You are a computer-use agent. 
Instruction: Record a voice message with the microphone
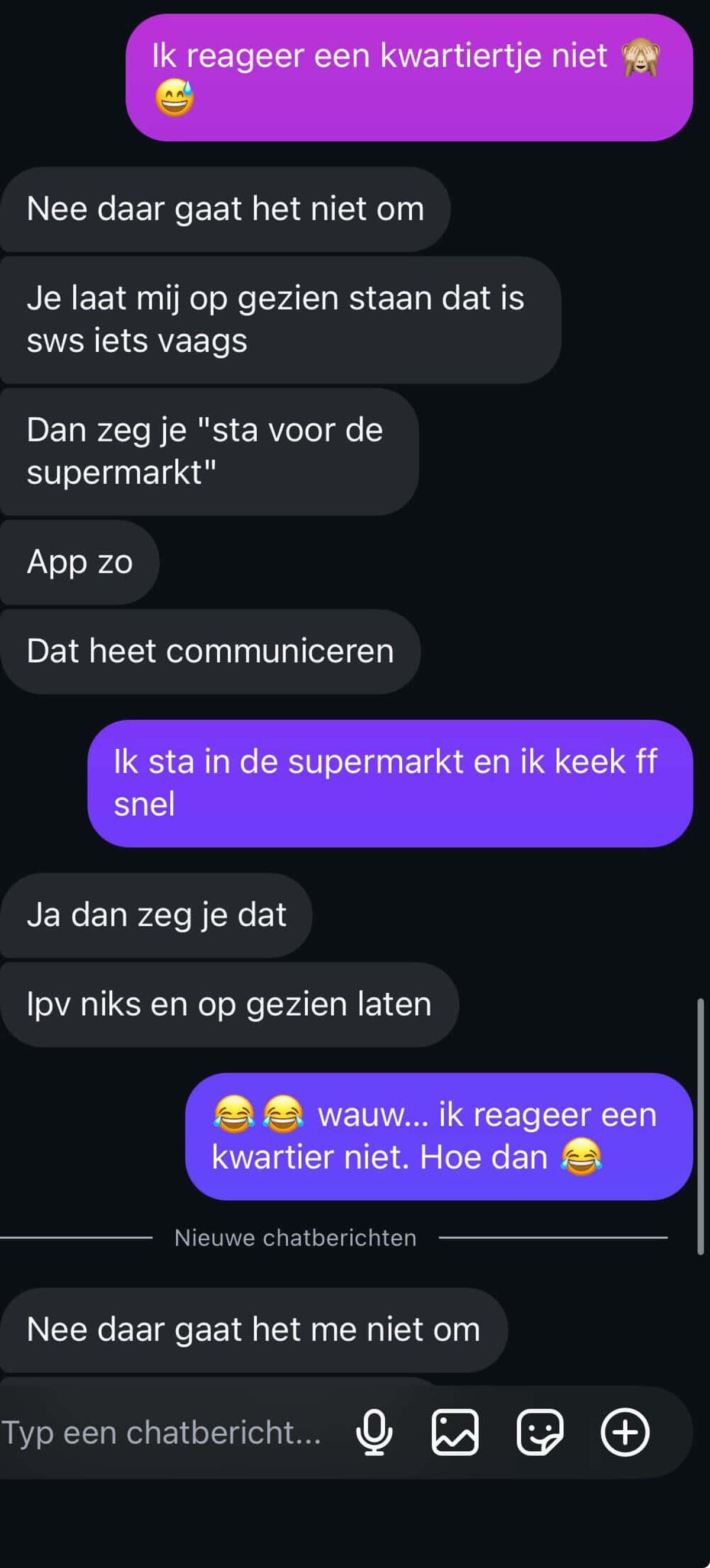point(373,1432)
